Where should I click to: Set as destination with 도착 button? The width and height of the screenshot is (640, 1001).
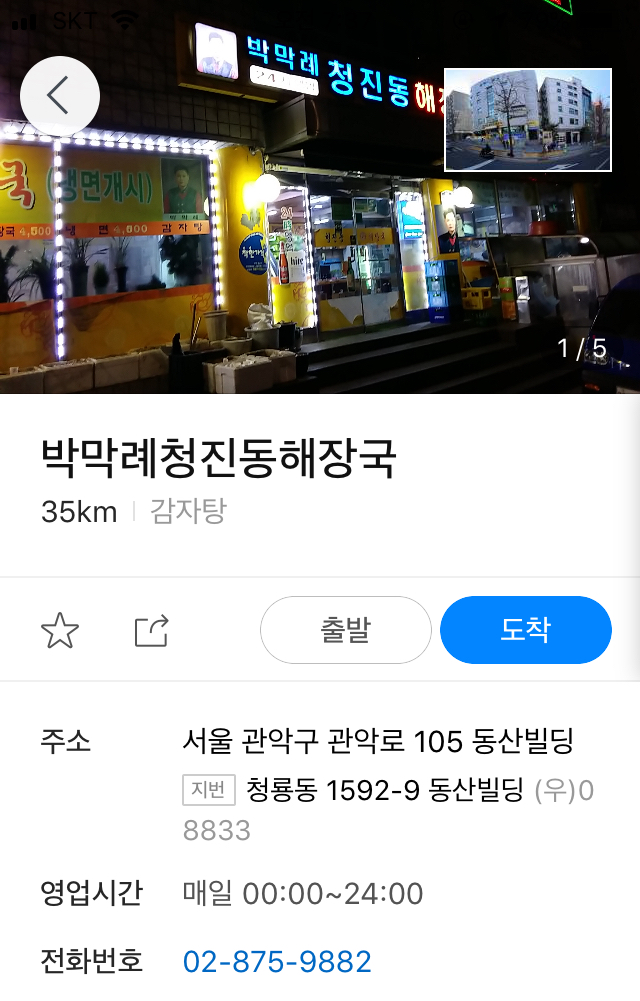(x=525, y=630)
